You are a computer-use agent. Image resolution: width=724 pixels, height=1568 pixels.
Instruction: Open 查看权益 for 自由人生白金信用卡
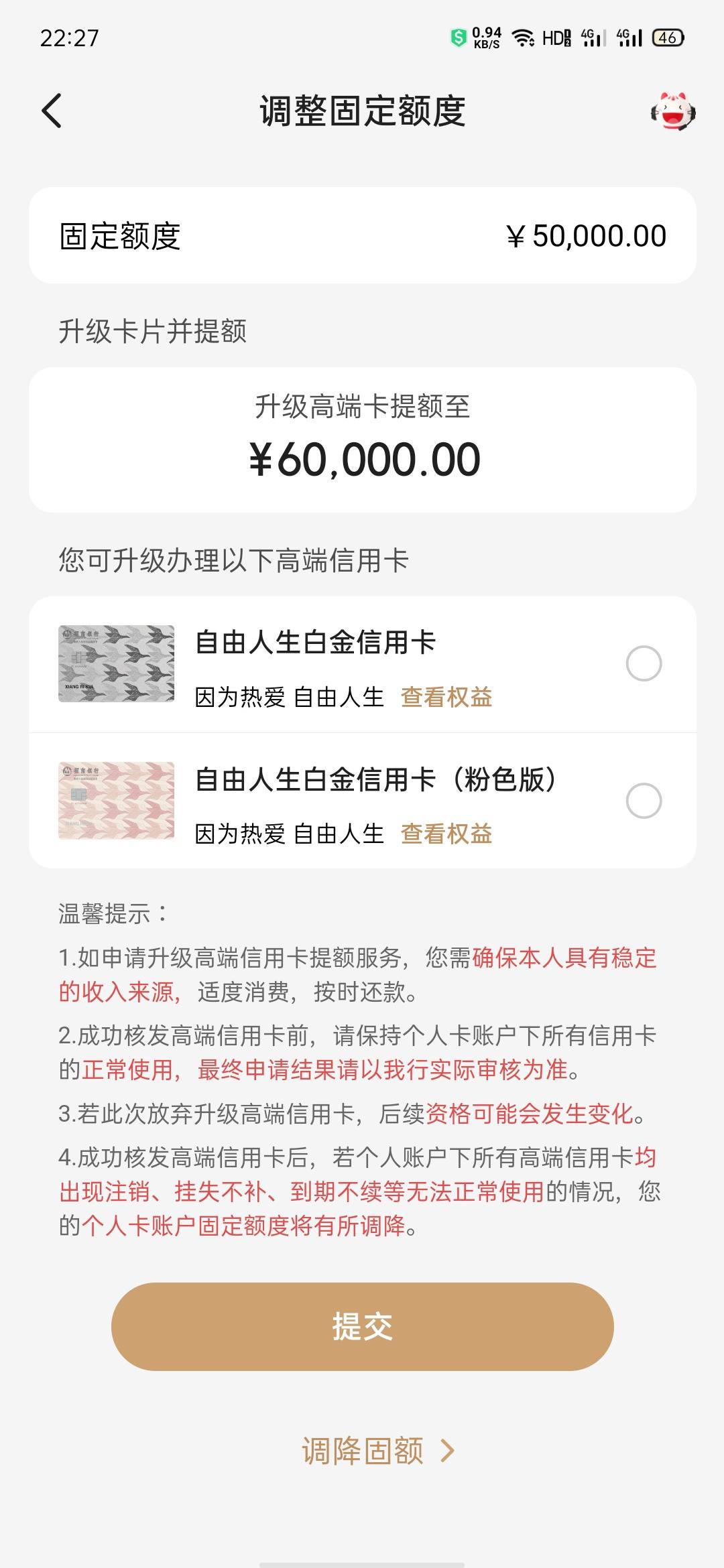[x=446, y=697]
